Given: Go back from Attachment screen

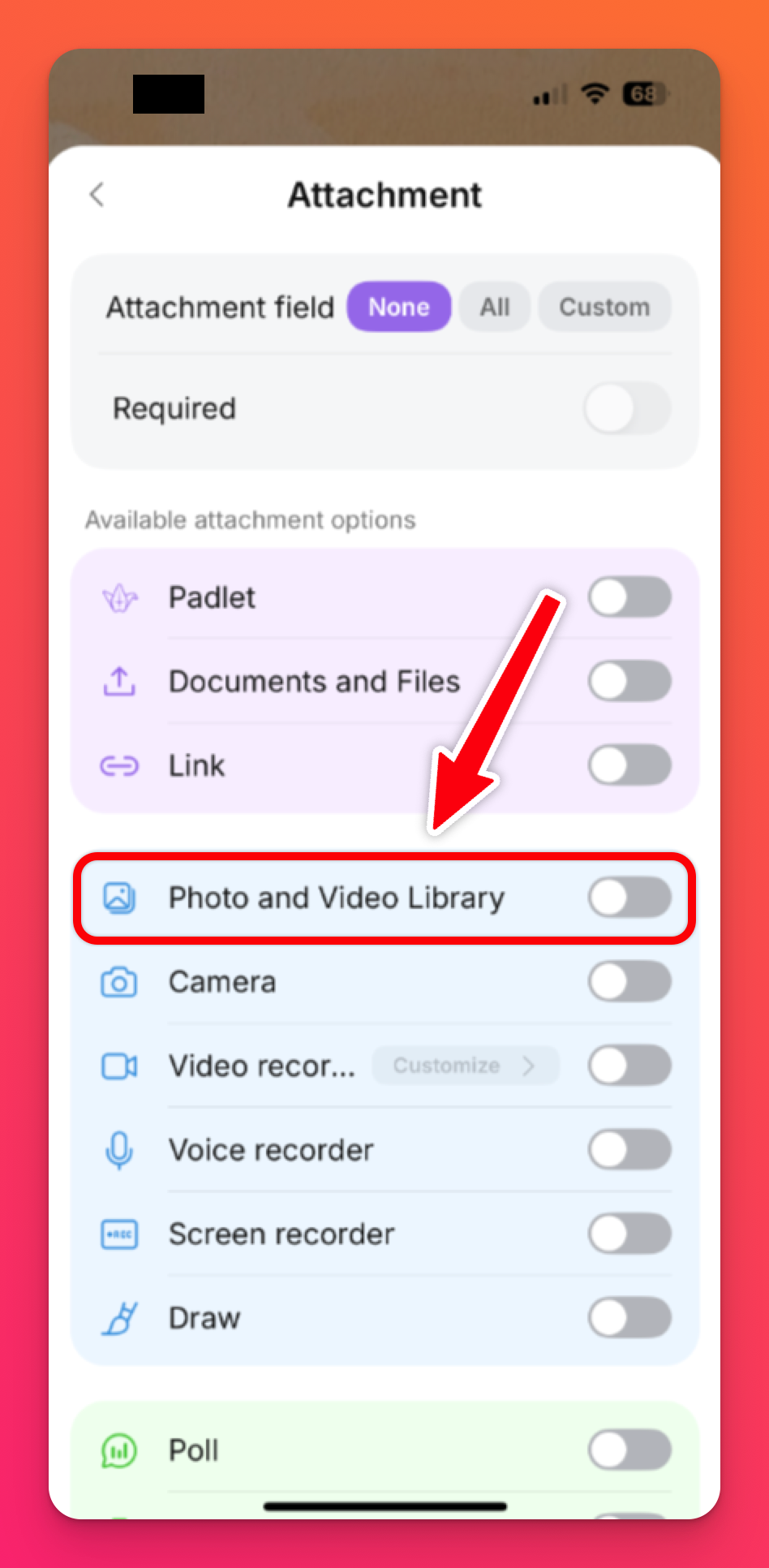Looking at the screenshot, I should click(97, 195).
